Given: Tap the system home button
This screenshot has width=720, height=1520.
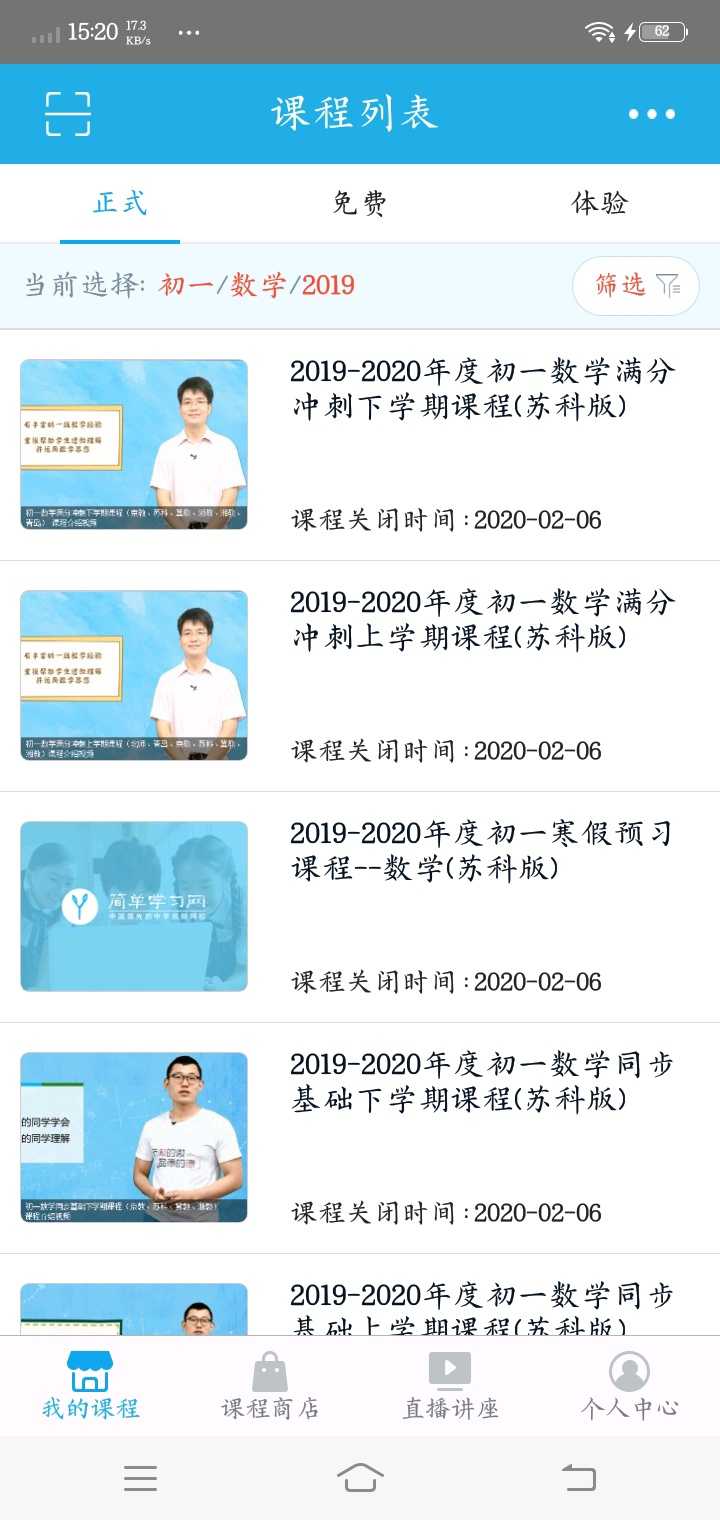Looking at the screenshot, I should (x=360, y=1477).
